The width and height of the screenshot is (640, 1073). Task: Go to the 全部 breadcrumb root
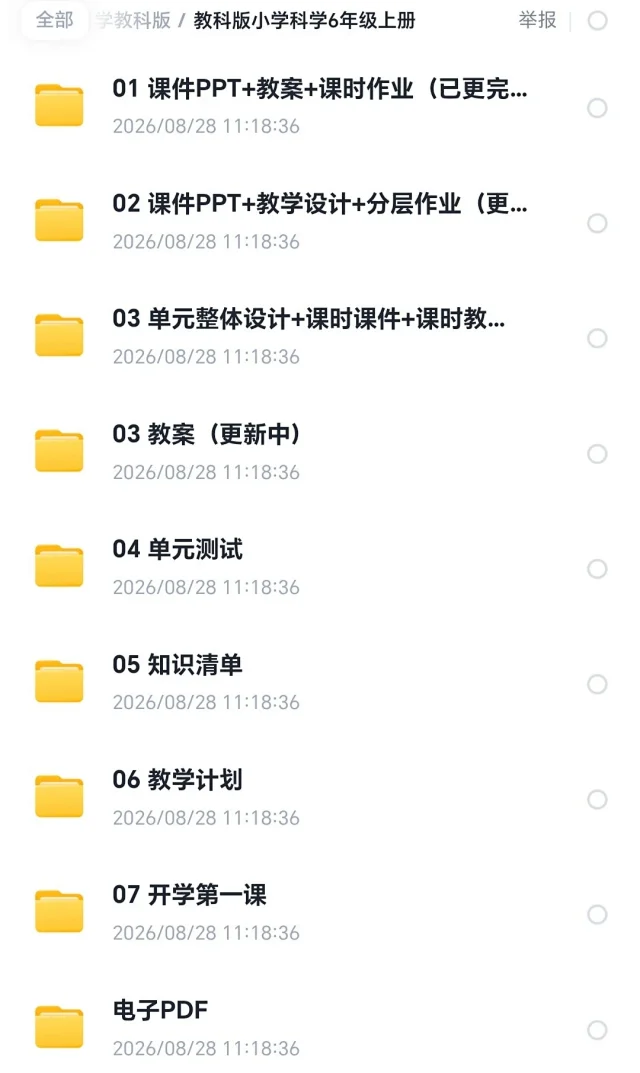[x=55, y=21]
